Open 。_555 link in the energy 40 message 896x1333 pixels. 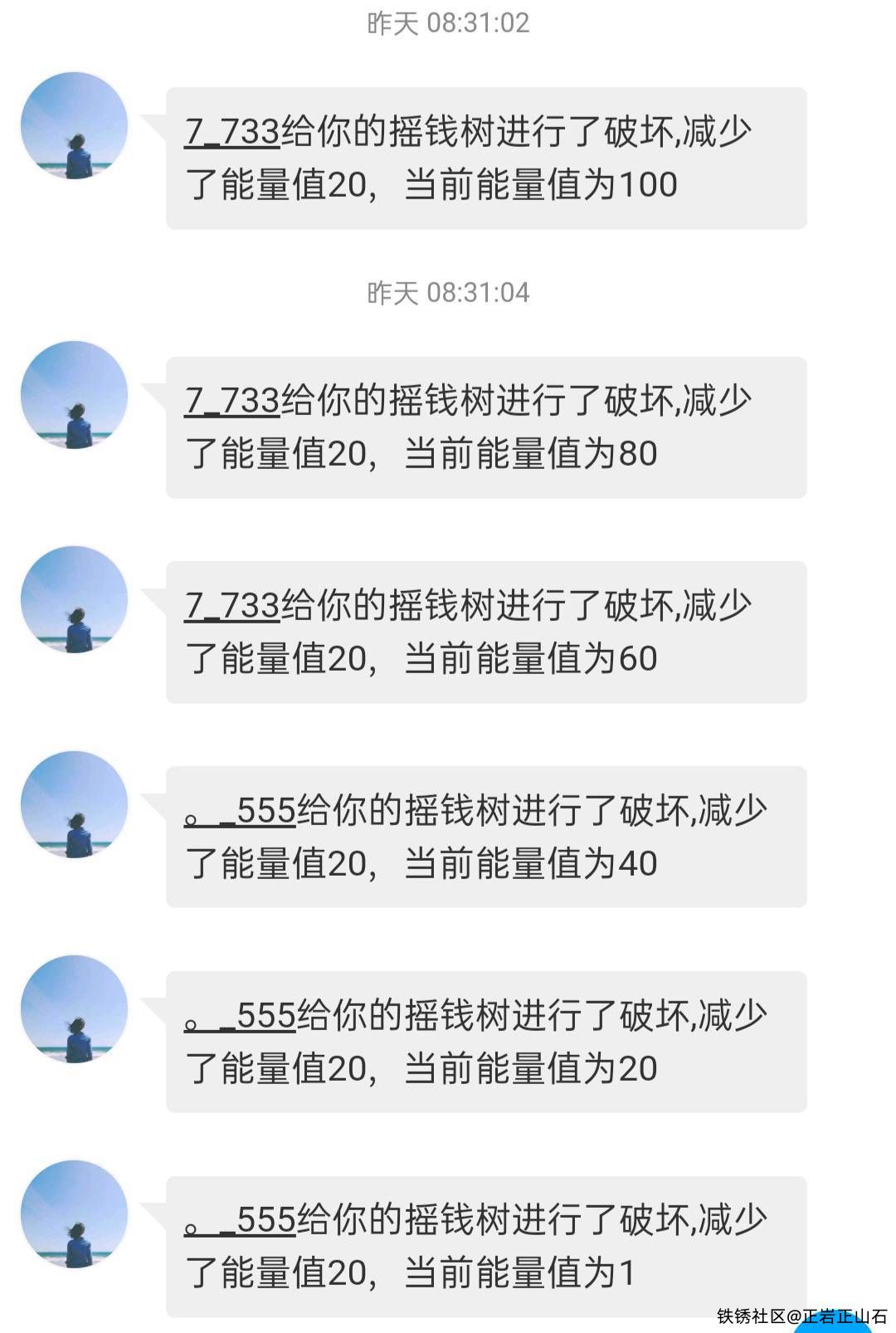coord(240,811)
